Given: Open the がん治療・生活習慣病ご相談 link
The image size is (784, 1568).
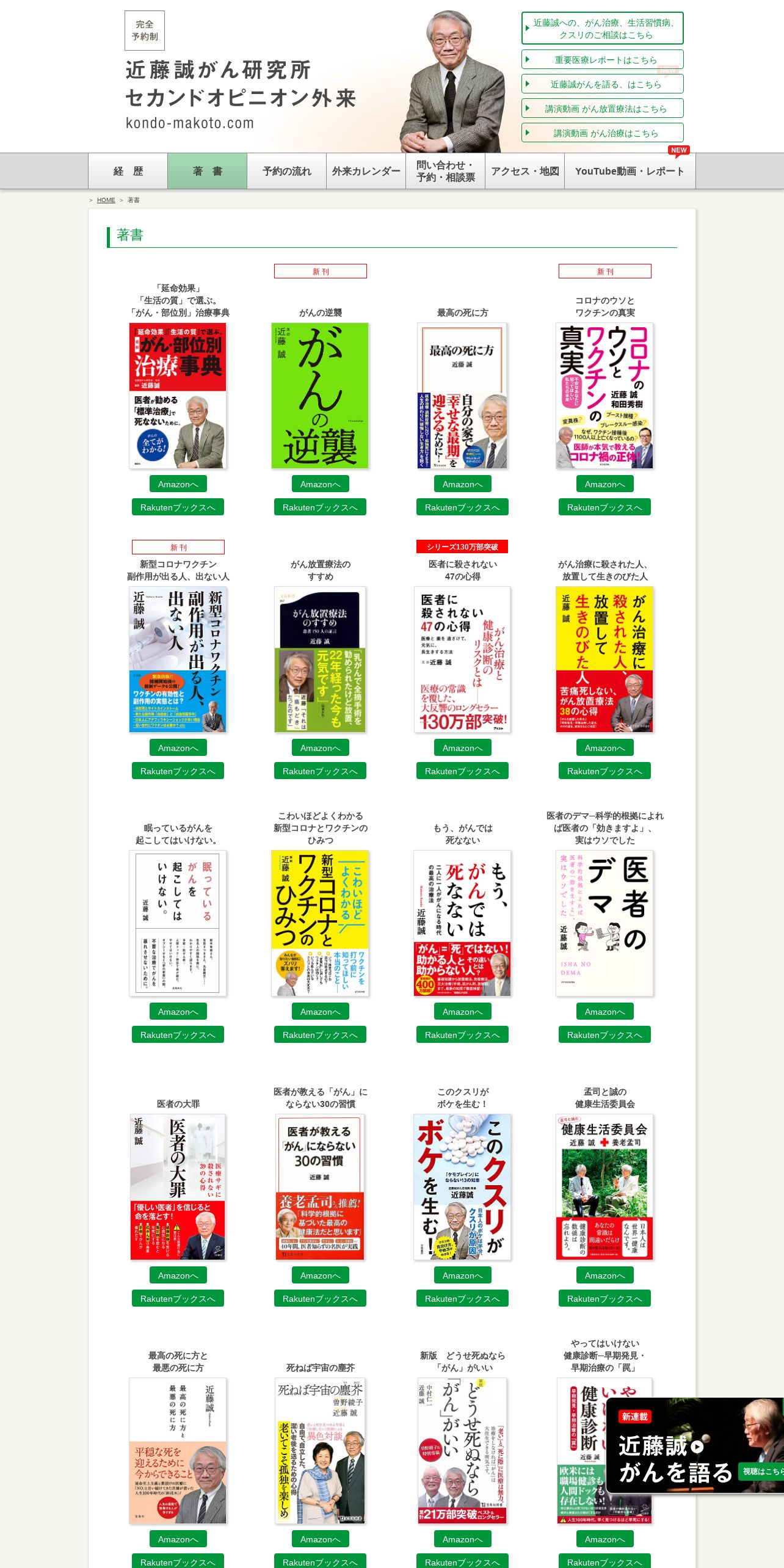Looking at the screenshot, I should (x=602, y=28).
